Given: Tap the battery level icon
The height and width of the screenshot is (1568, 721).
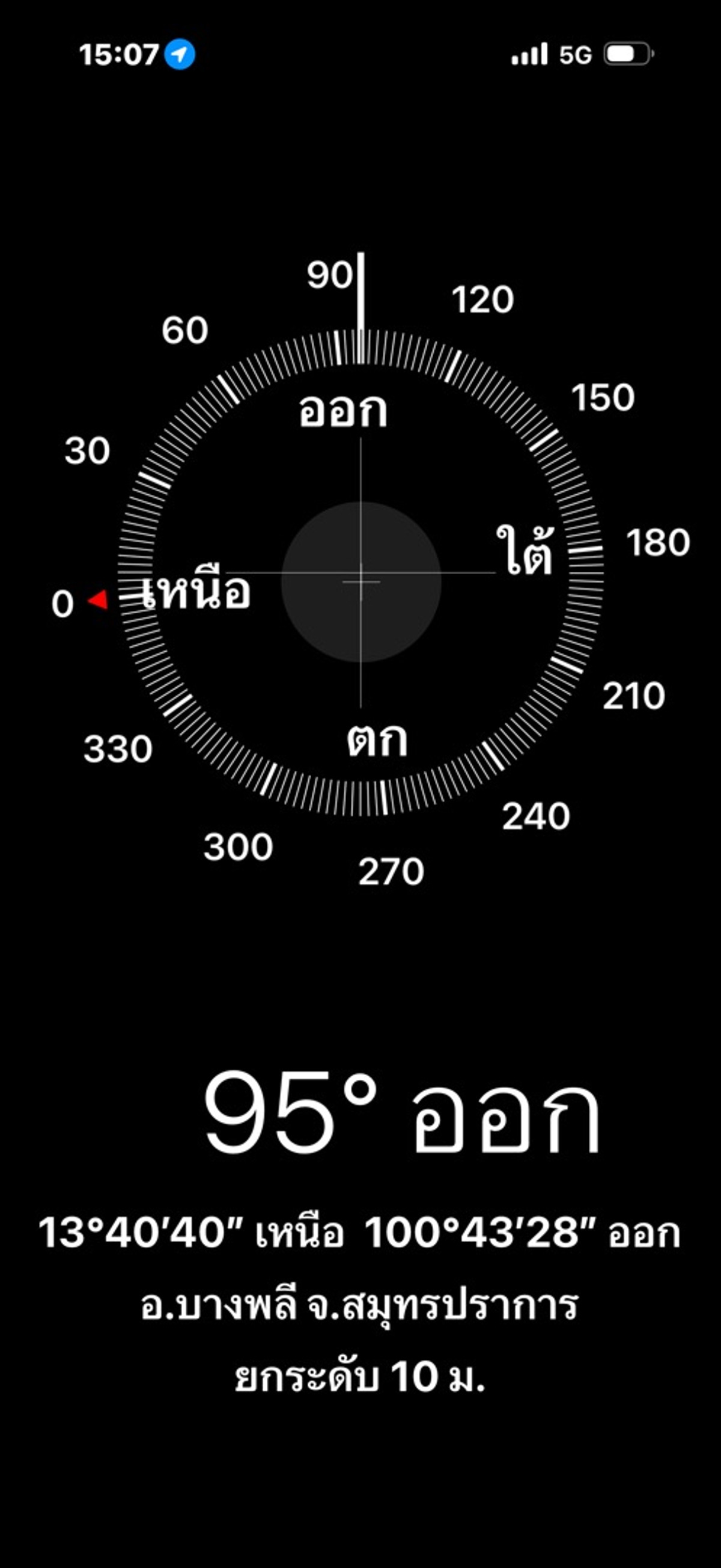Looking at the screenshot, I should (627, 54).
